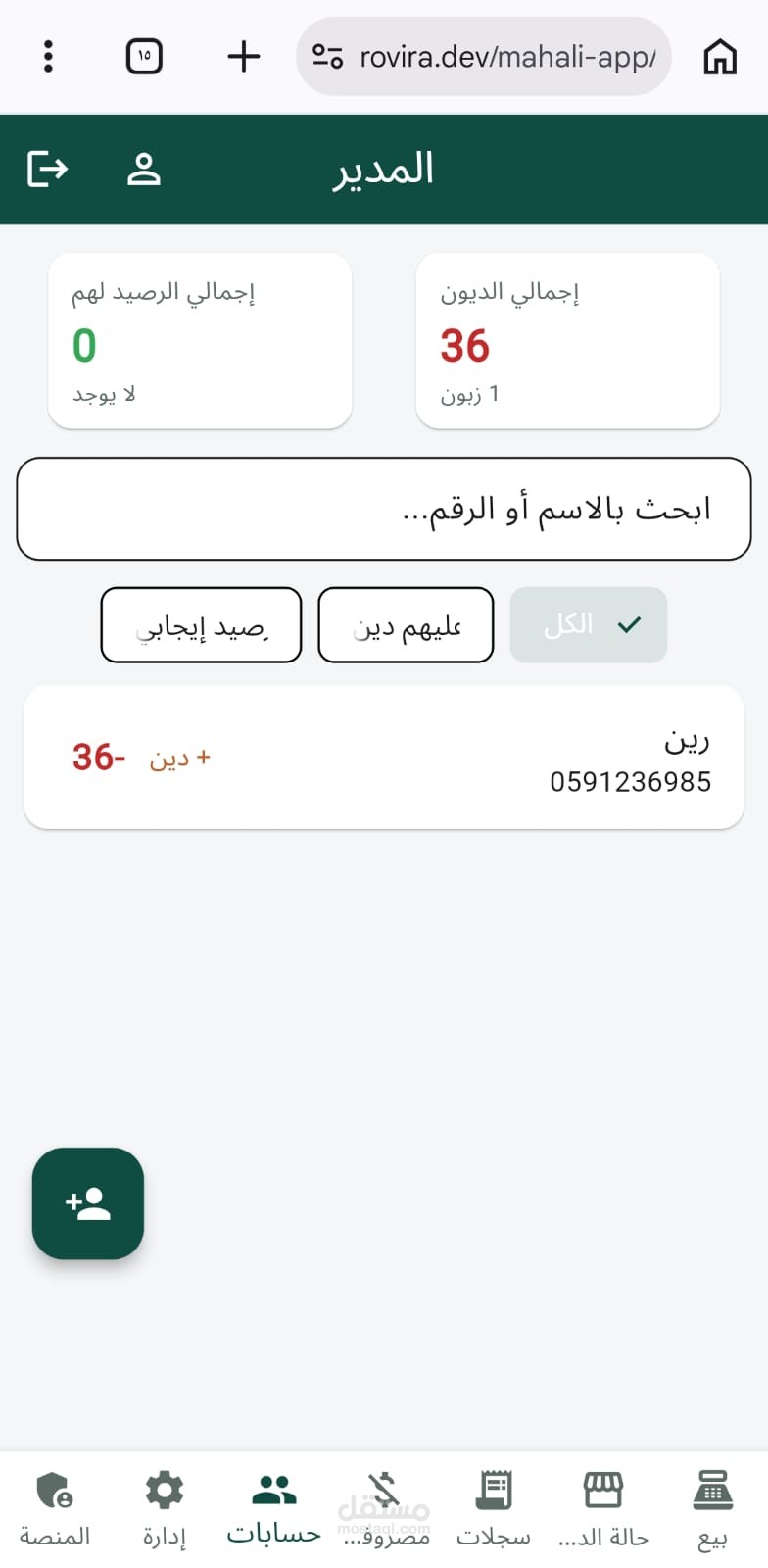This screenshot has width=768, height=1568.
Task: Switch to the إدارة tab
Action: point(165,1509)
